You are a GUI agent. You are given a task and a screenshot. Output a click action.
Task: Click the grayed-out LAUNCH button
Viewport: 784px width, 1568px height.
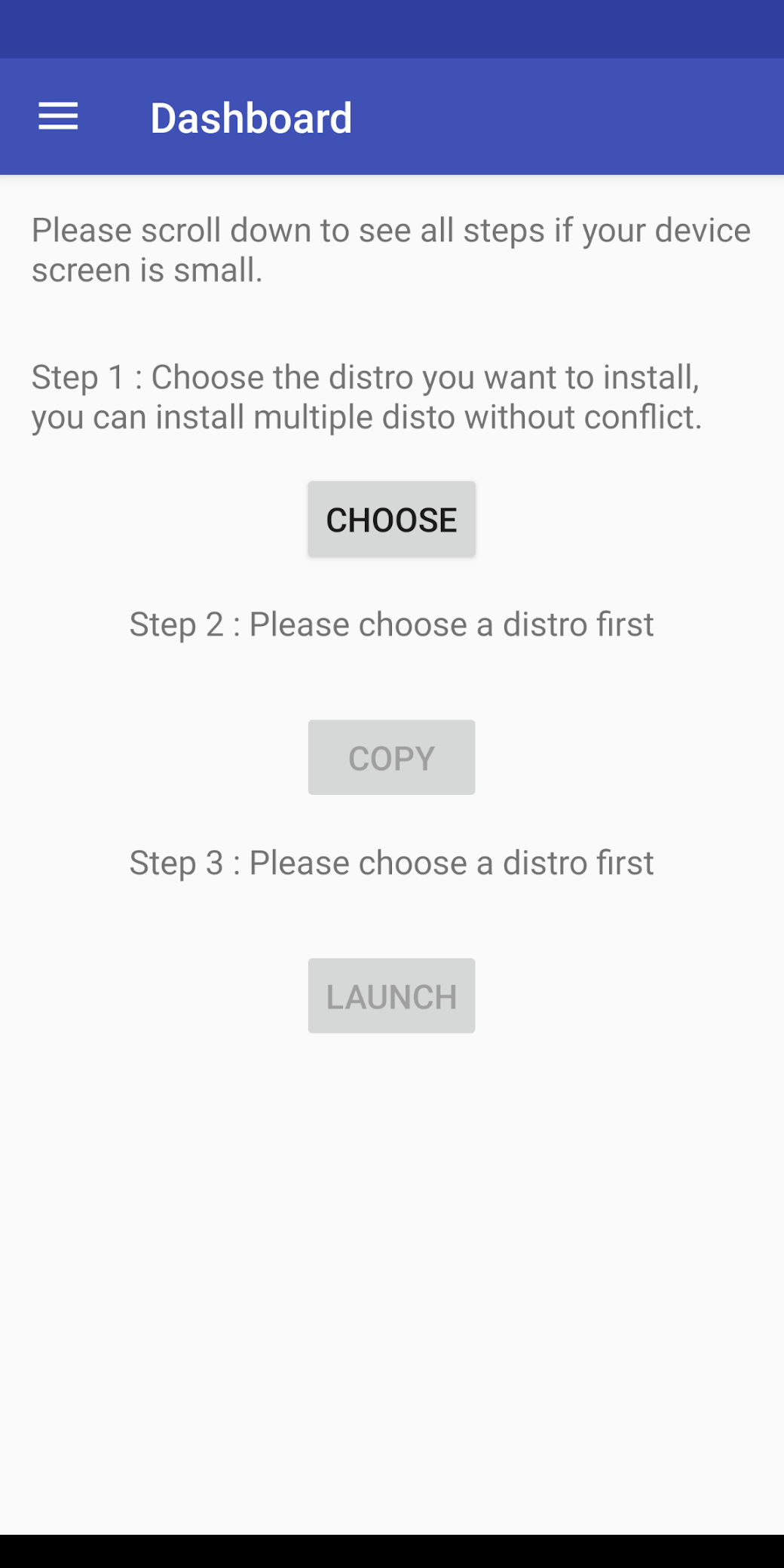pos(391,996)
